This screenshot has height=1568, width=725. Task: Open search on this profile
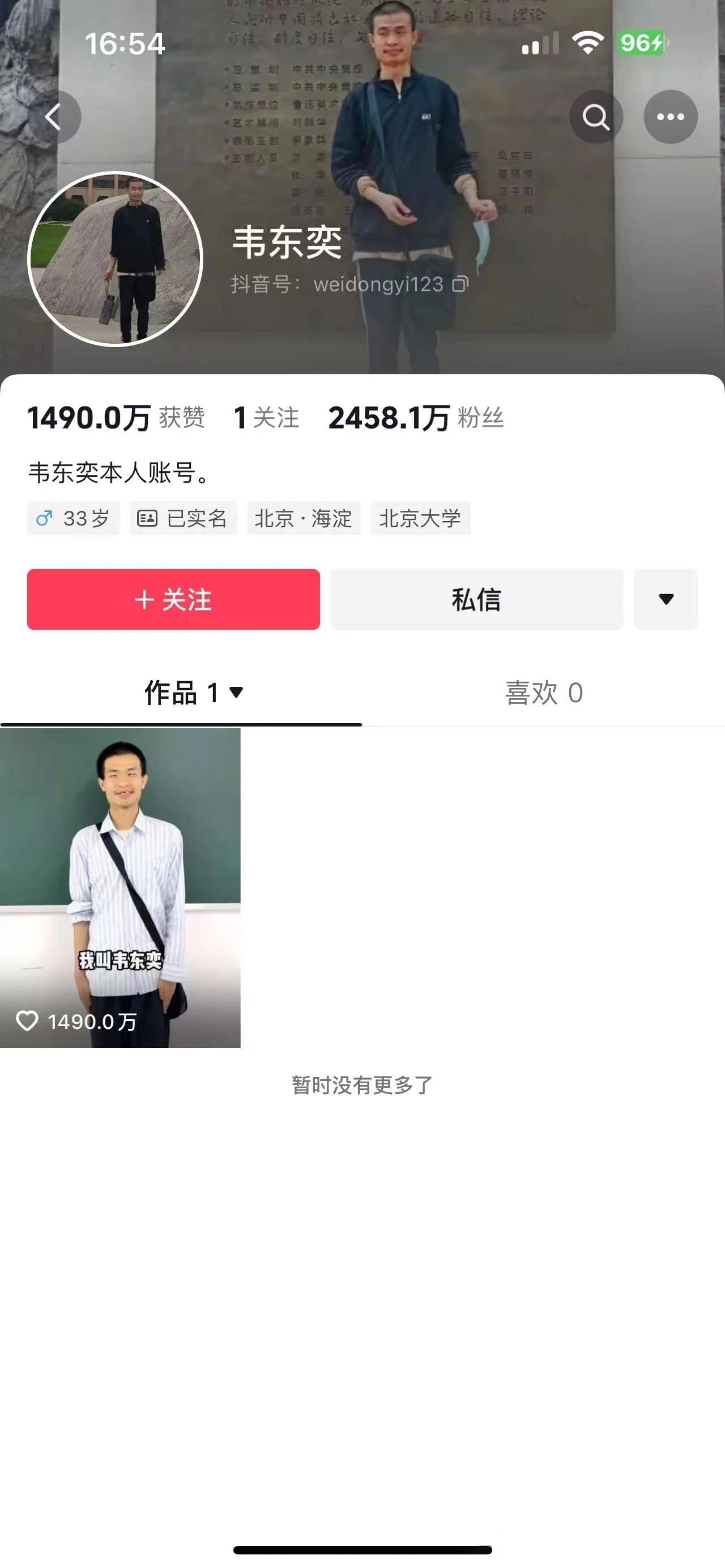(x=595, y=117)
